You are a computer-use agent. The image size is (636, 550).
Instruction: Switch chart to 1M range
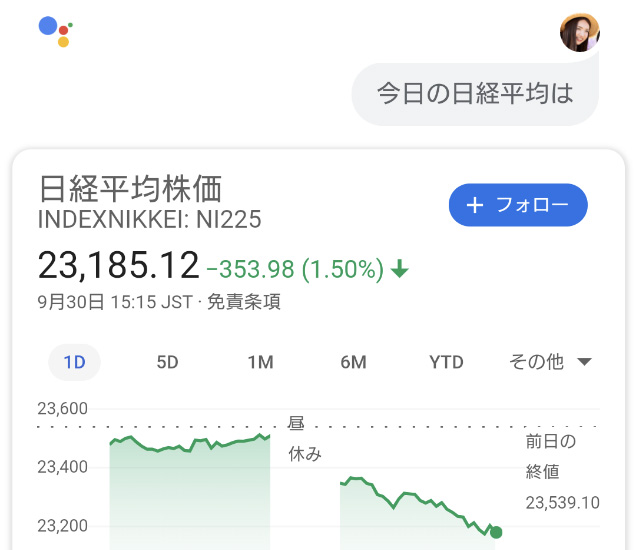click(260, 362)
